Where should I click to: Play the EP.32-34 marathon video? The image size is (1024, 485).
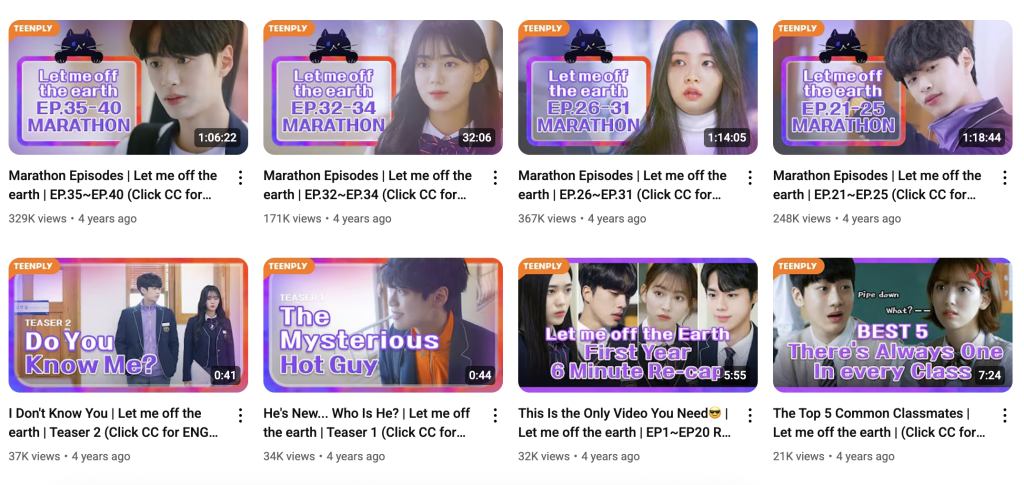pyautogui.click(x=382, y=88)
